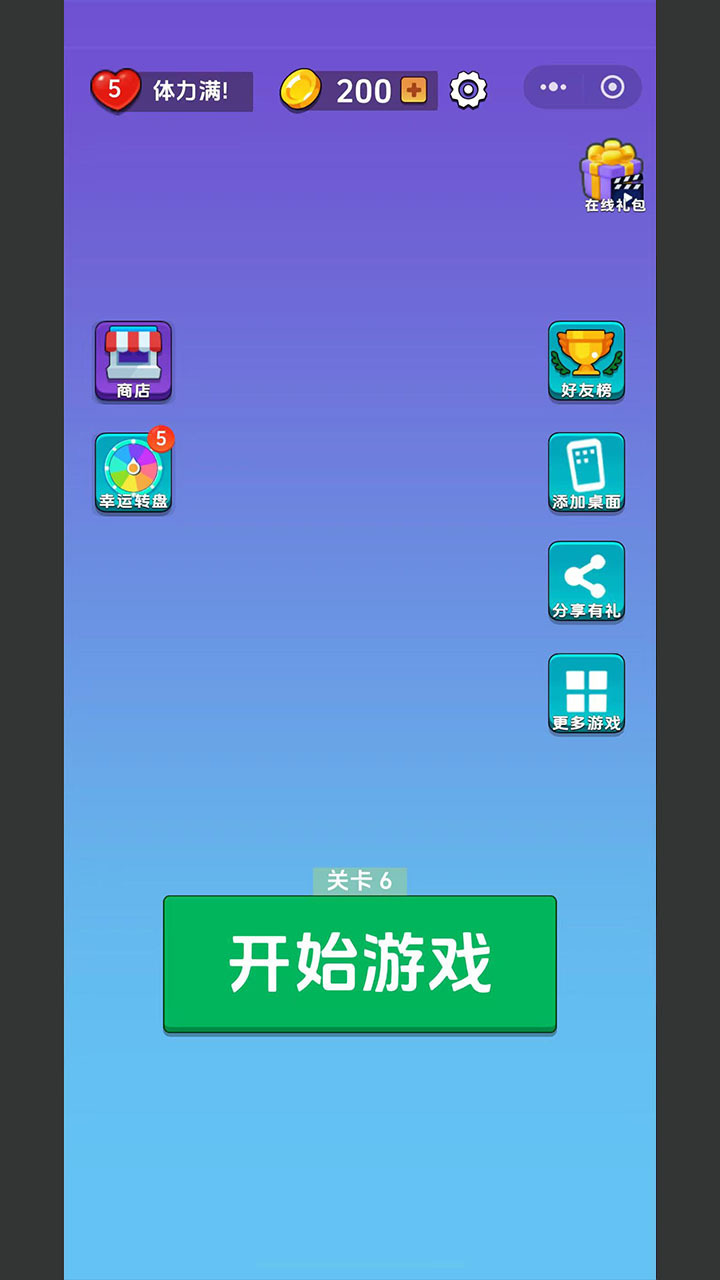Screen dimensions: 720x1280
Task: Add more coins with the plus button
Action: (414, 91)
